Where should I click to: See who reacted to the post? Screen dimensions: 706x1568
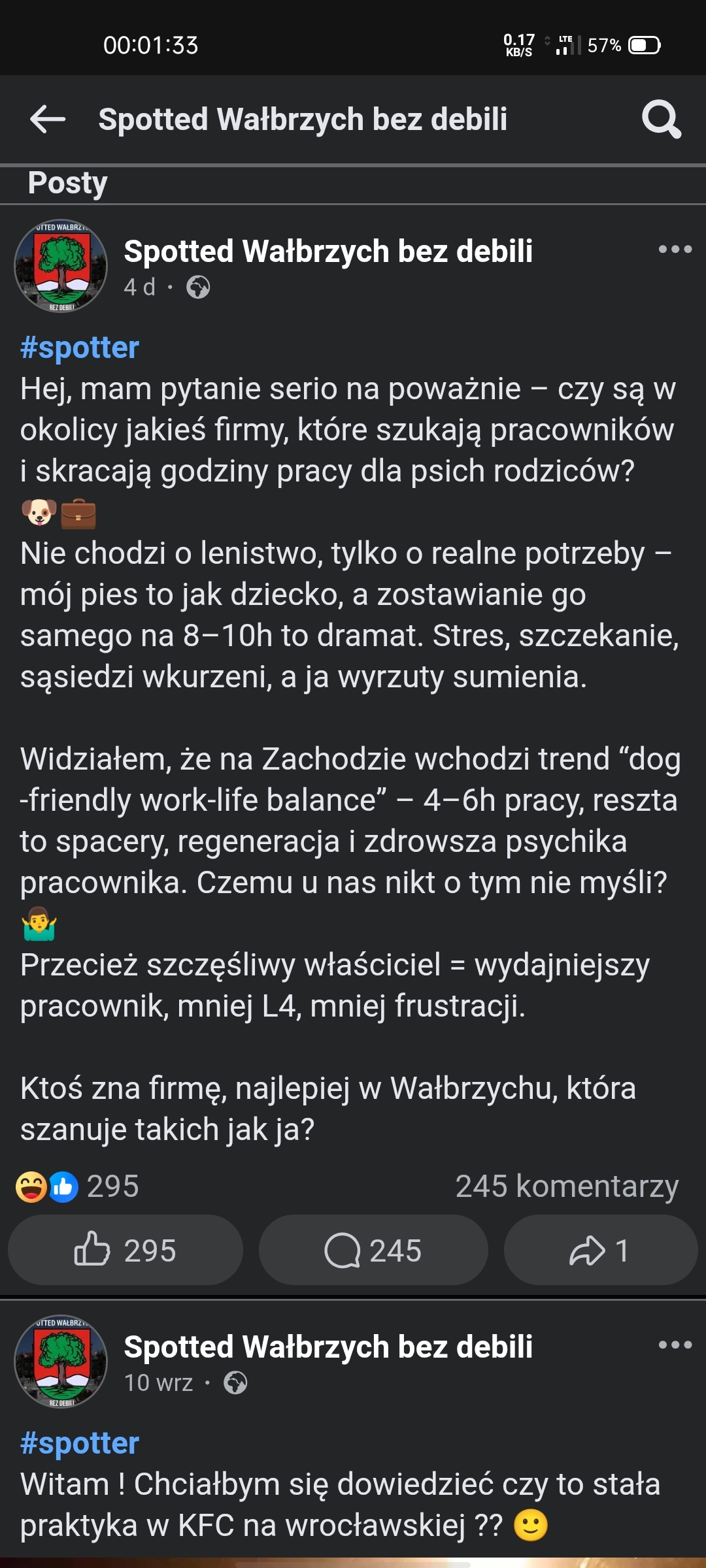click(78, 1186)
